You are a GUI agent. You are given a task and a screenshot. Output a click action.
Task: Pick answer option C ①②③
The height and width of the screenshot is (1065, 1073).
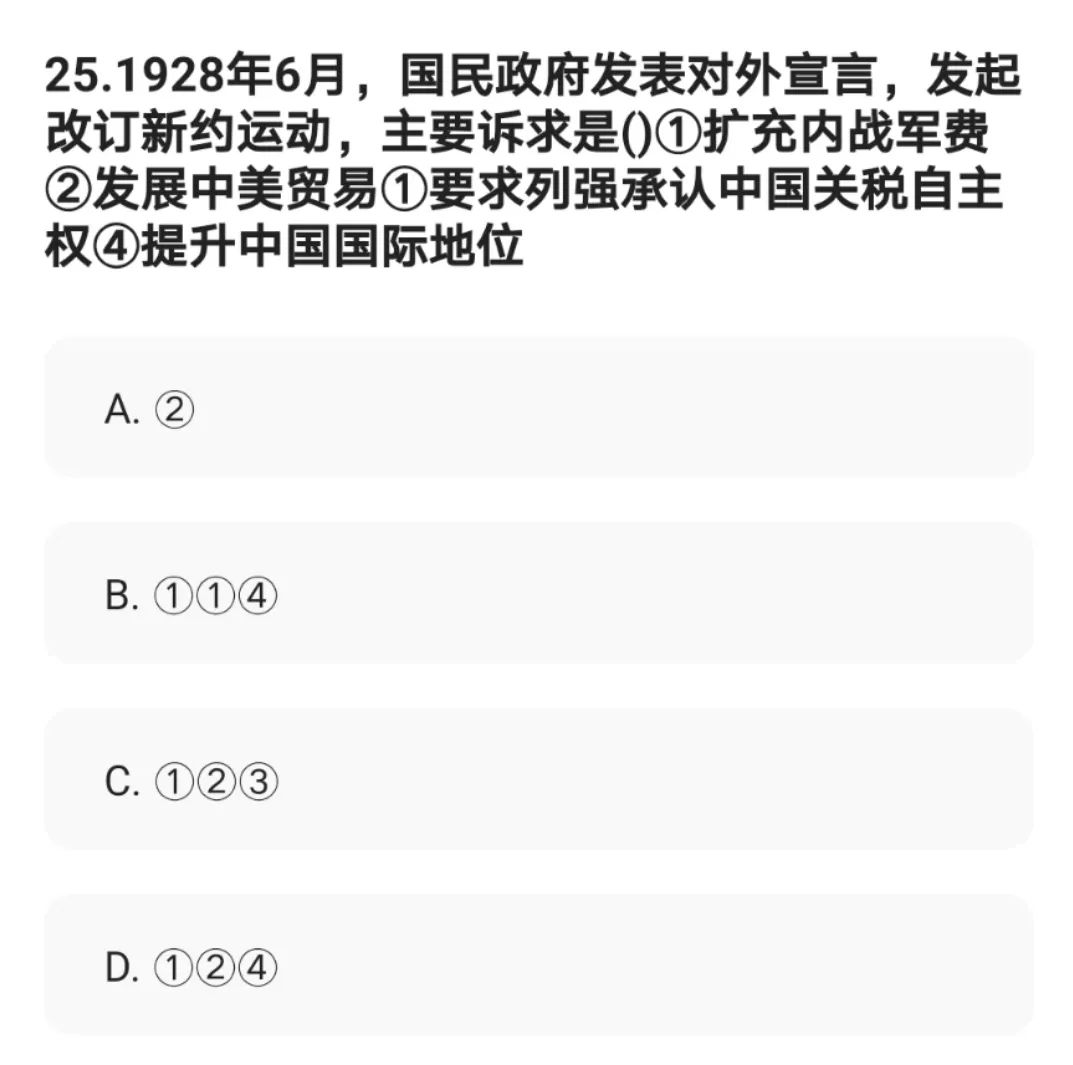(x=539, y=780)
